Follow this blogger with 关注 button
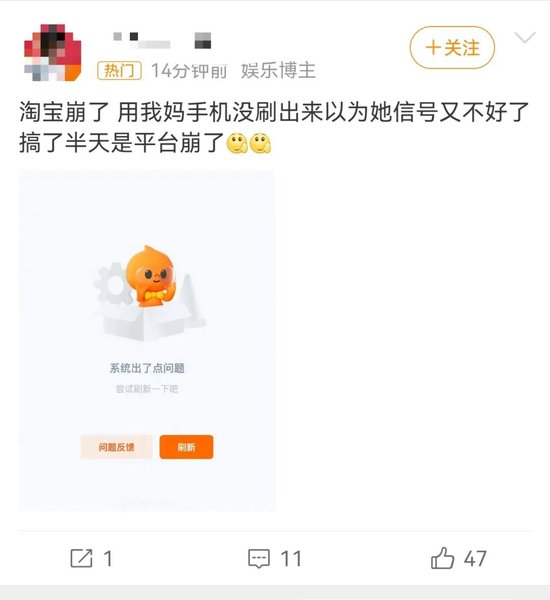550x600 pixels. 452,48
